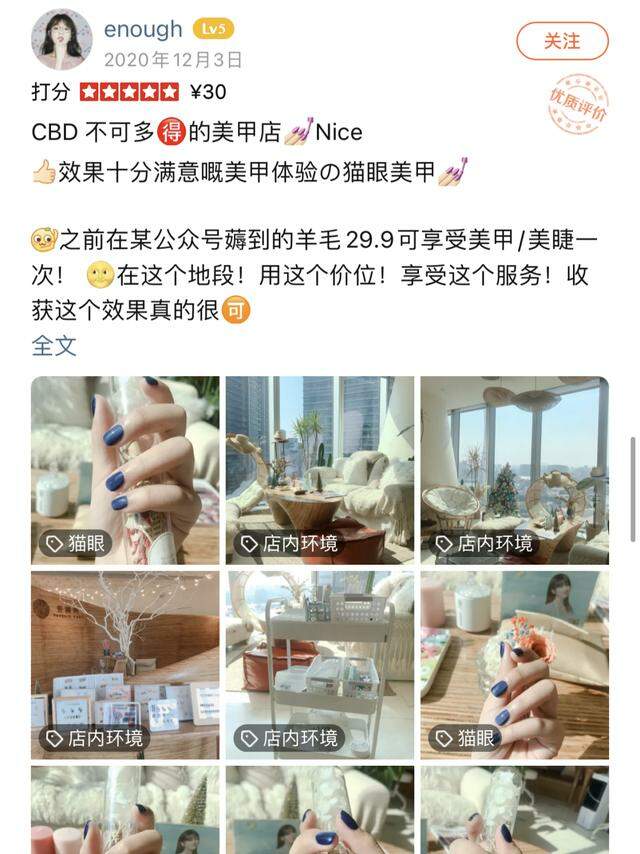640x854 pixels.
Task: Open the Christmas tree 店内环境 photo
Action: [x=514, y=469]
